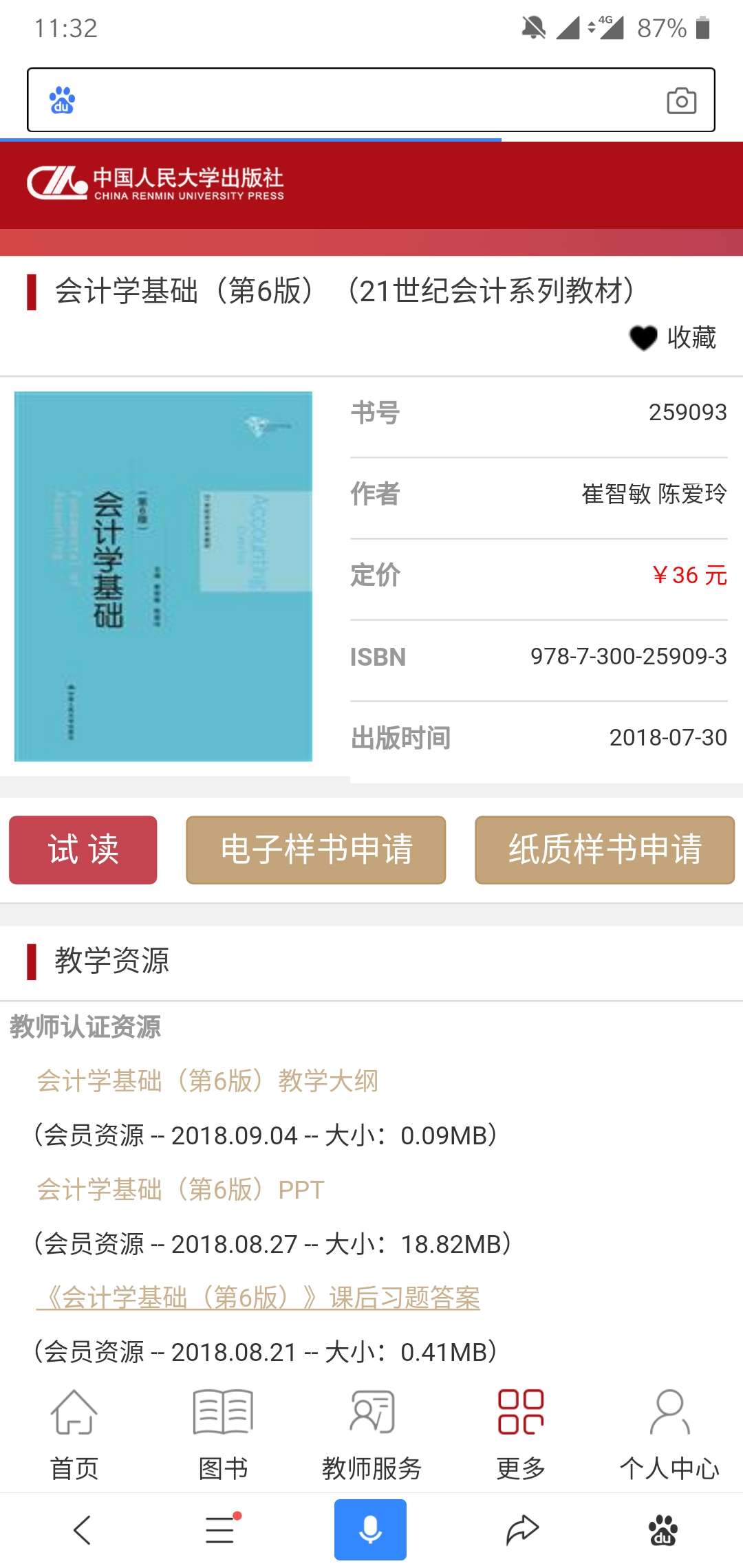Apply for 电子样书申请 e-sample book

pyautogui.click(x=316, y=849)
